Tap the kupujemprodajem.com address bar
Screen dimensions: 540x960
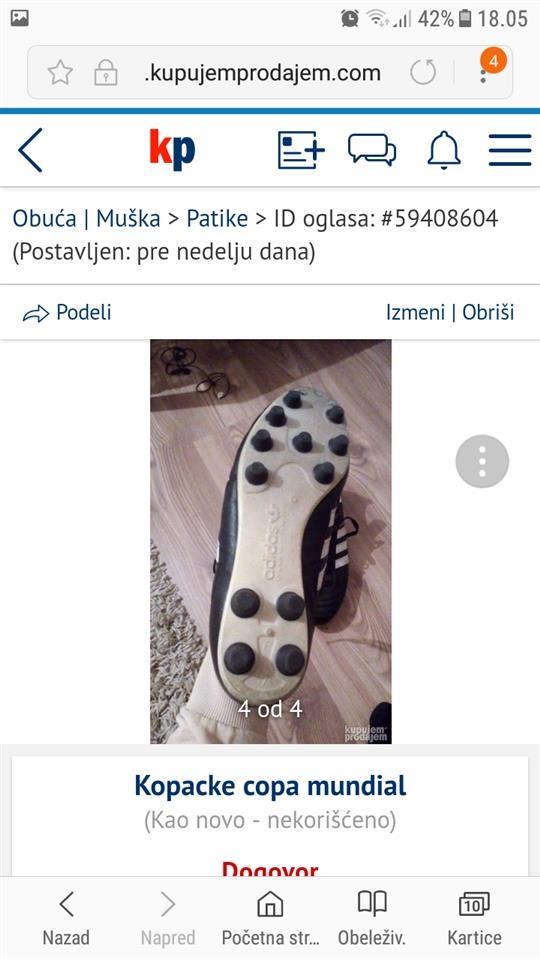coord(263,73)
